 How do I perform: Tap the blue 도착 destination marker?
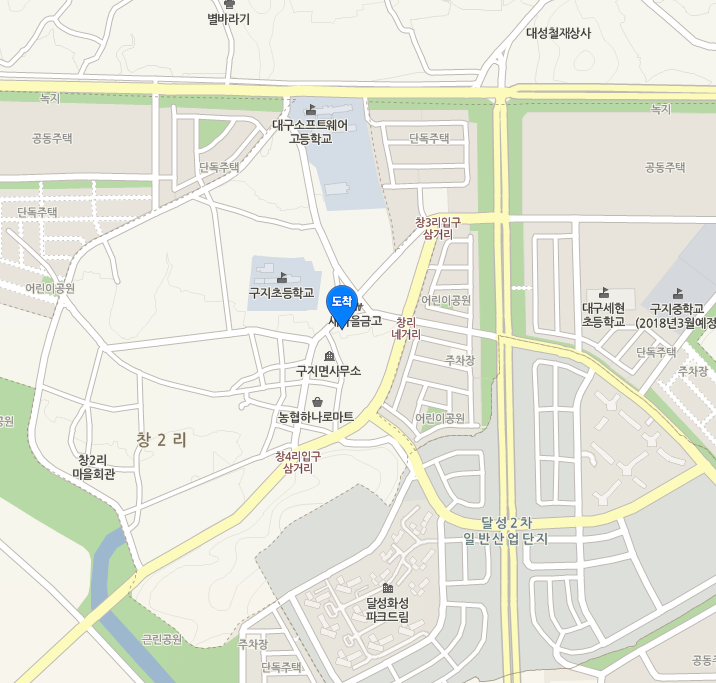click(x=342, y=301)
